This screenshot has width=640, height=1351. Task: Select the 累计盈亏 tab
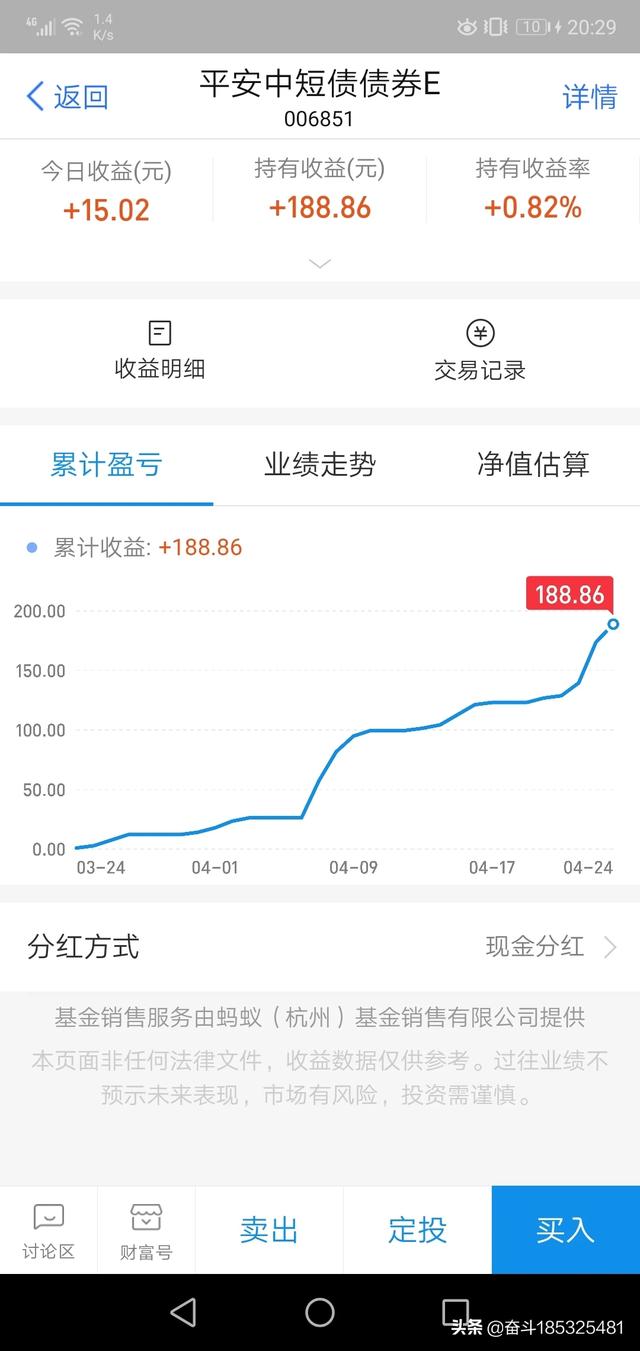106,465
